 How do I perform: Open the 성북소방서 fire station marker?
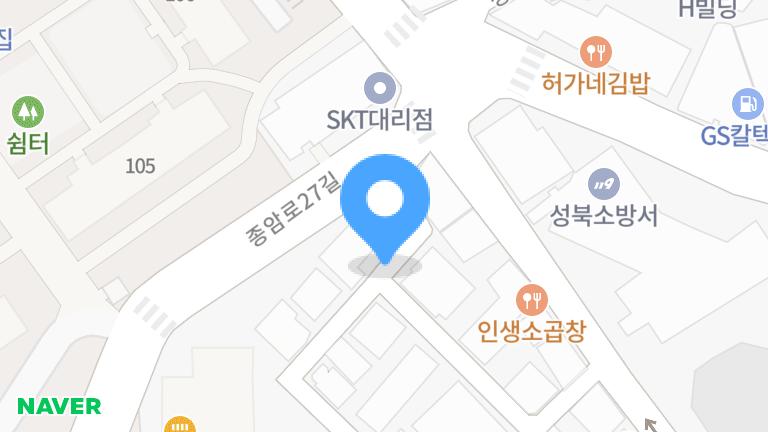604,184
